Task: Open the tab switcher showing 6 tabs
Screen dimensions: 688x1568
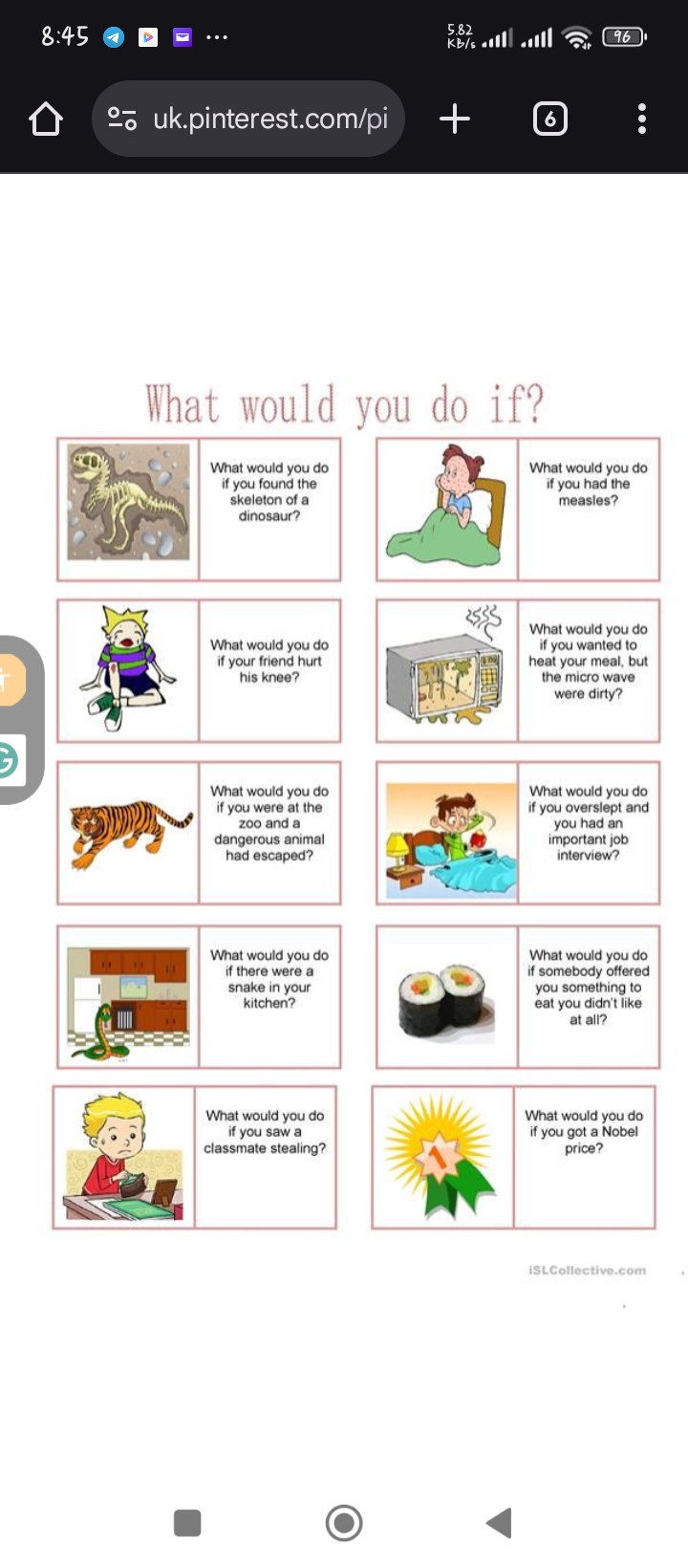Action: point(549,120)
